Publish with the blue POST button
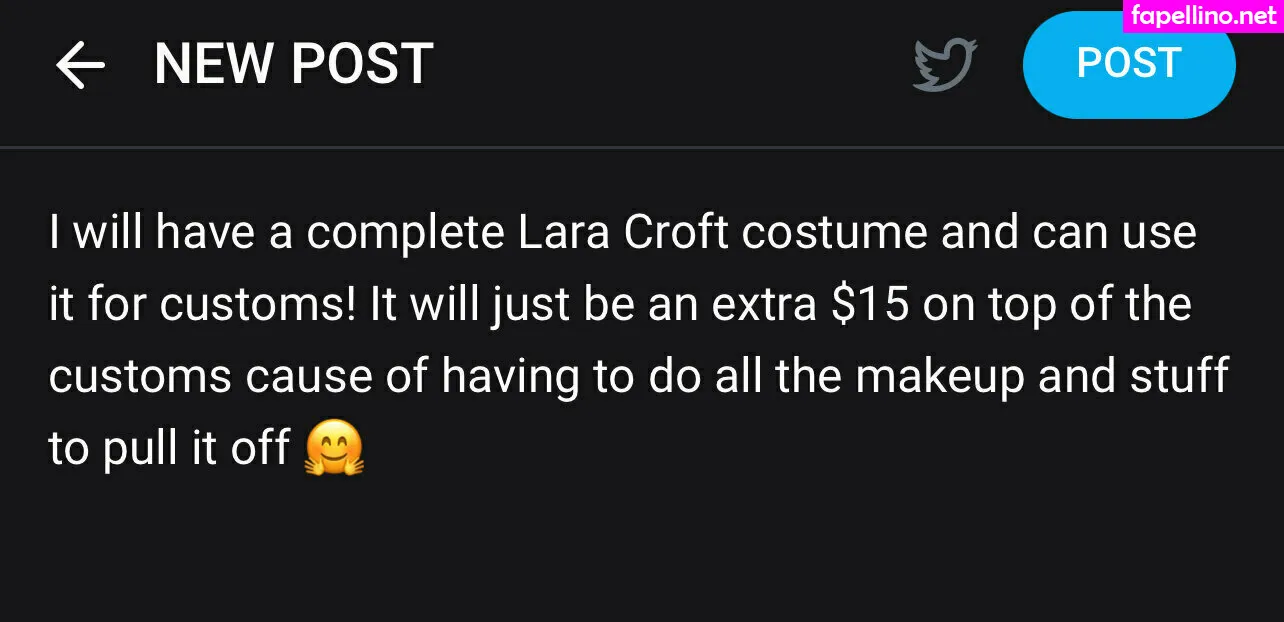1284x622 pixels. (1128, 66)
